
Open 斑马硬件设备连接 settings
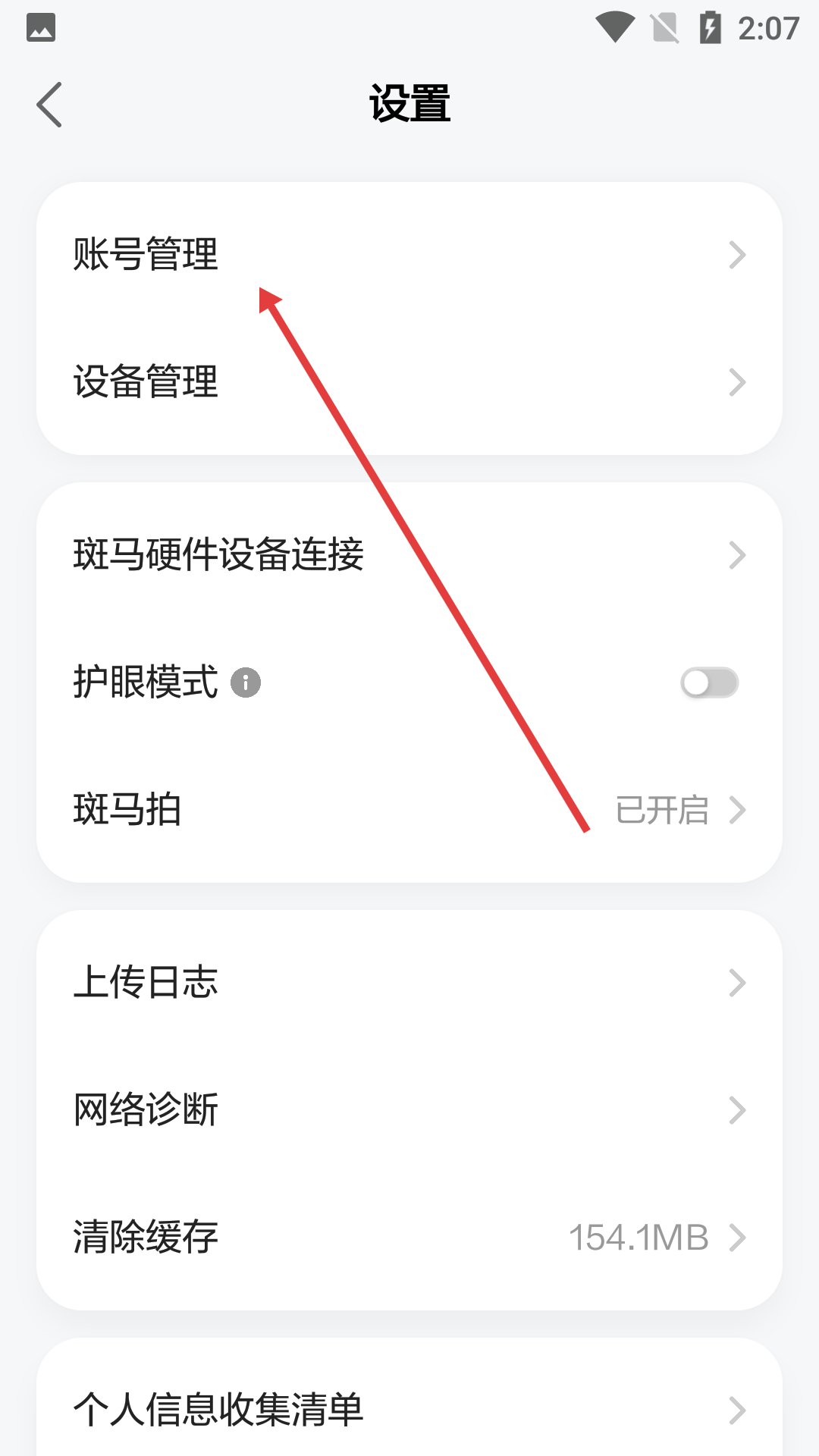[409, 554]
